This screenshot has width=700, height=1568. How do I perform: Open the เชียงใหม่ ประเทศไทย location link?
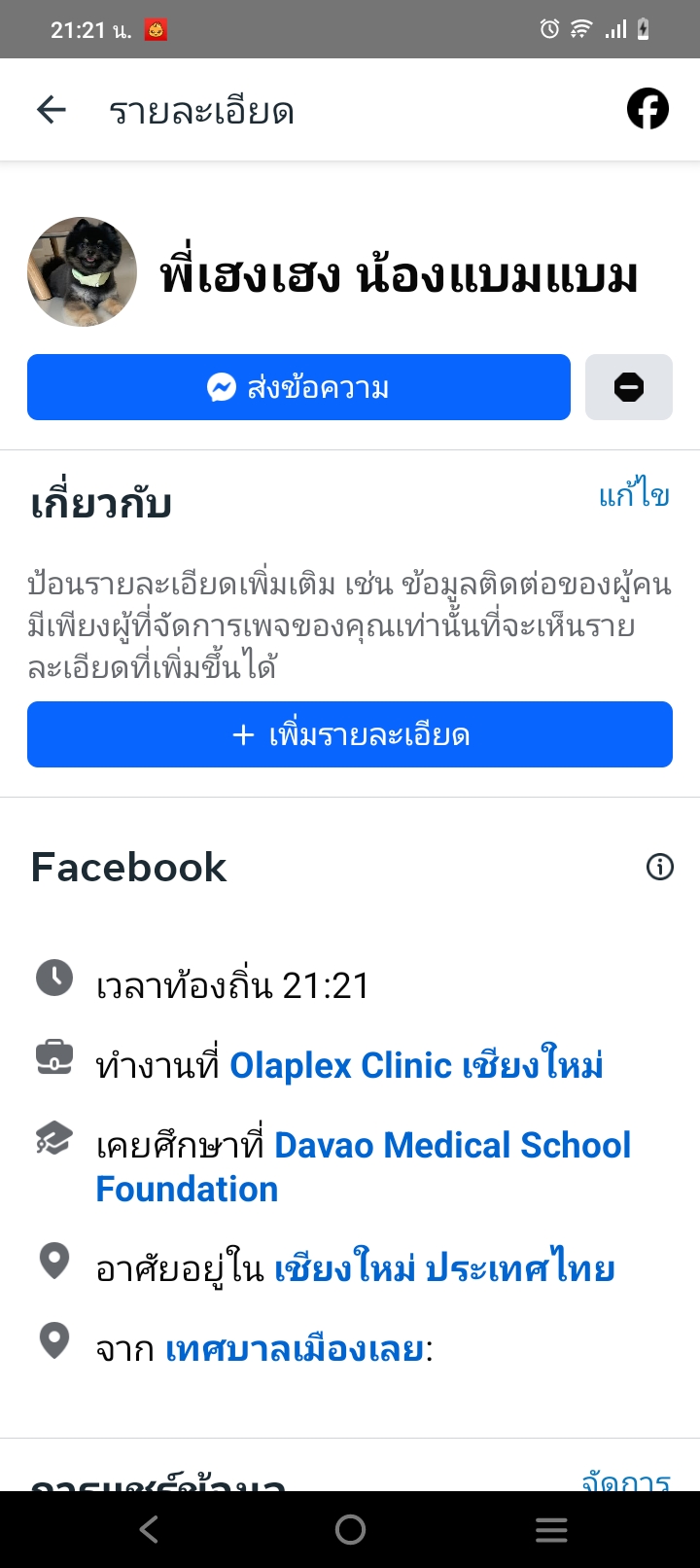click(x=444, y=1269)
